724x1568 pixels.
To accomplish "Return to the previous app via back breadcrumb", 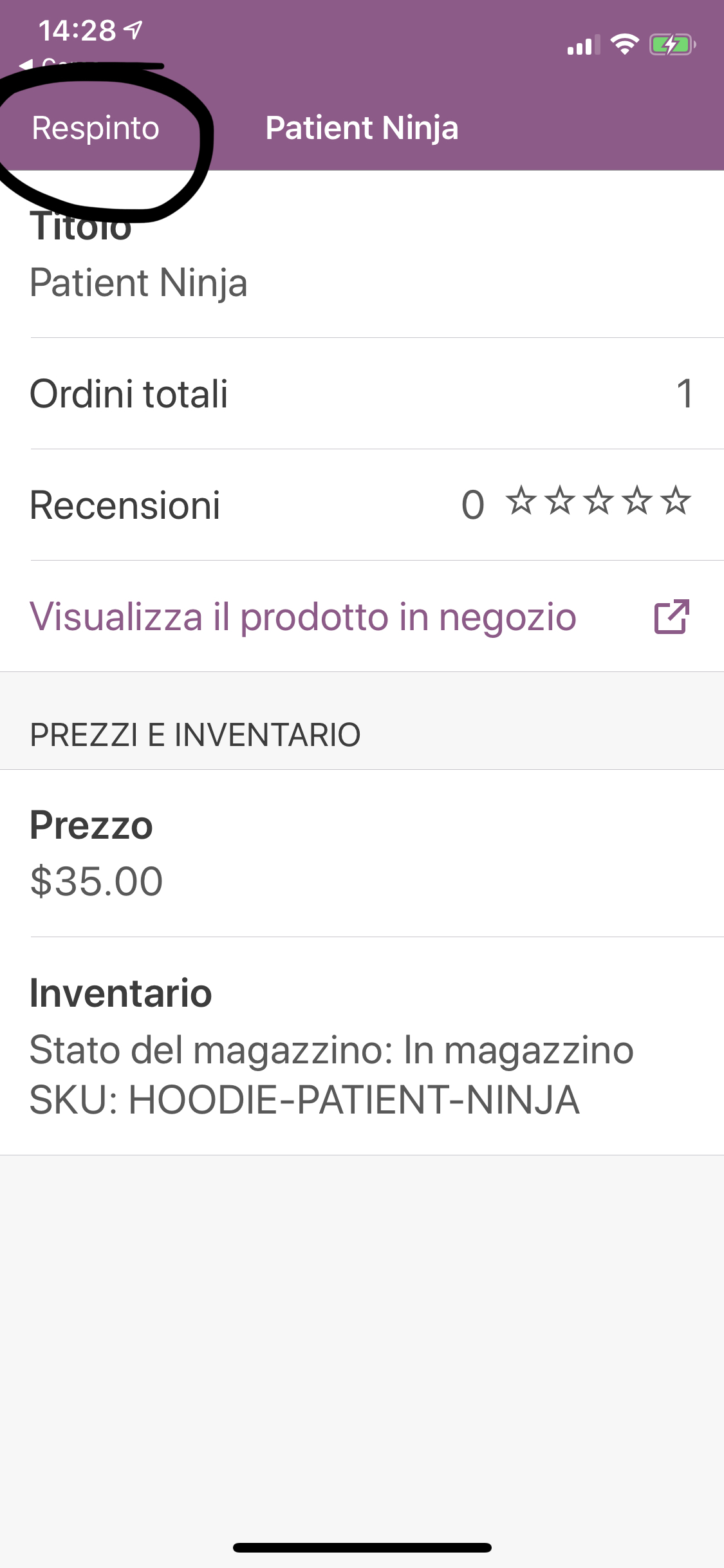I will tap(58, 63).
